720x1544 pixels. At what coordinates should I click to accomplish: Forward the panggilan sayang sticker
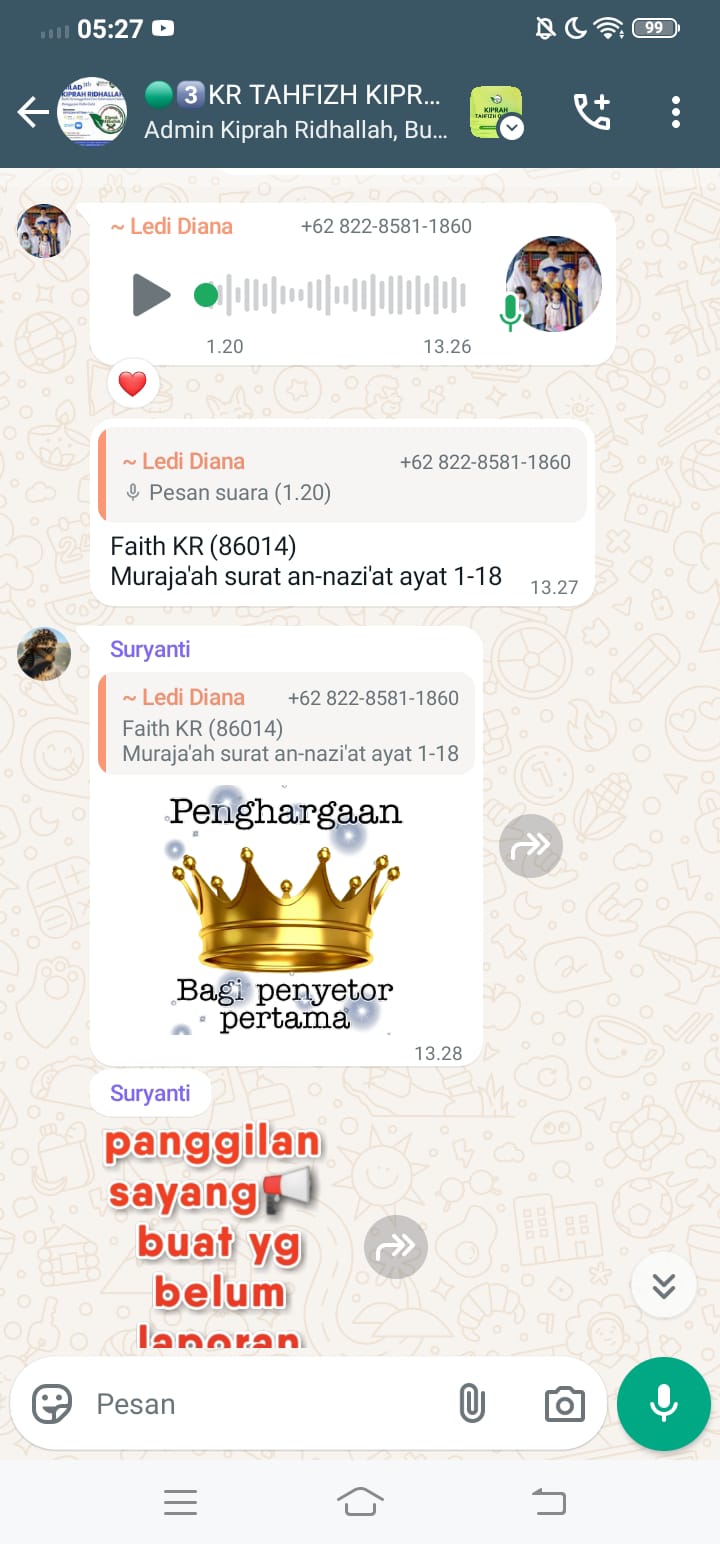pos(396,1247)
